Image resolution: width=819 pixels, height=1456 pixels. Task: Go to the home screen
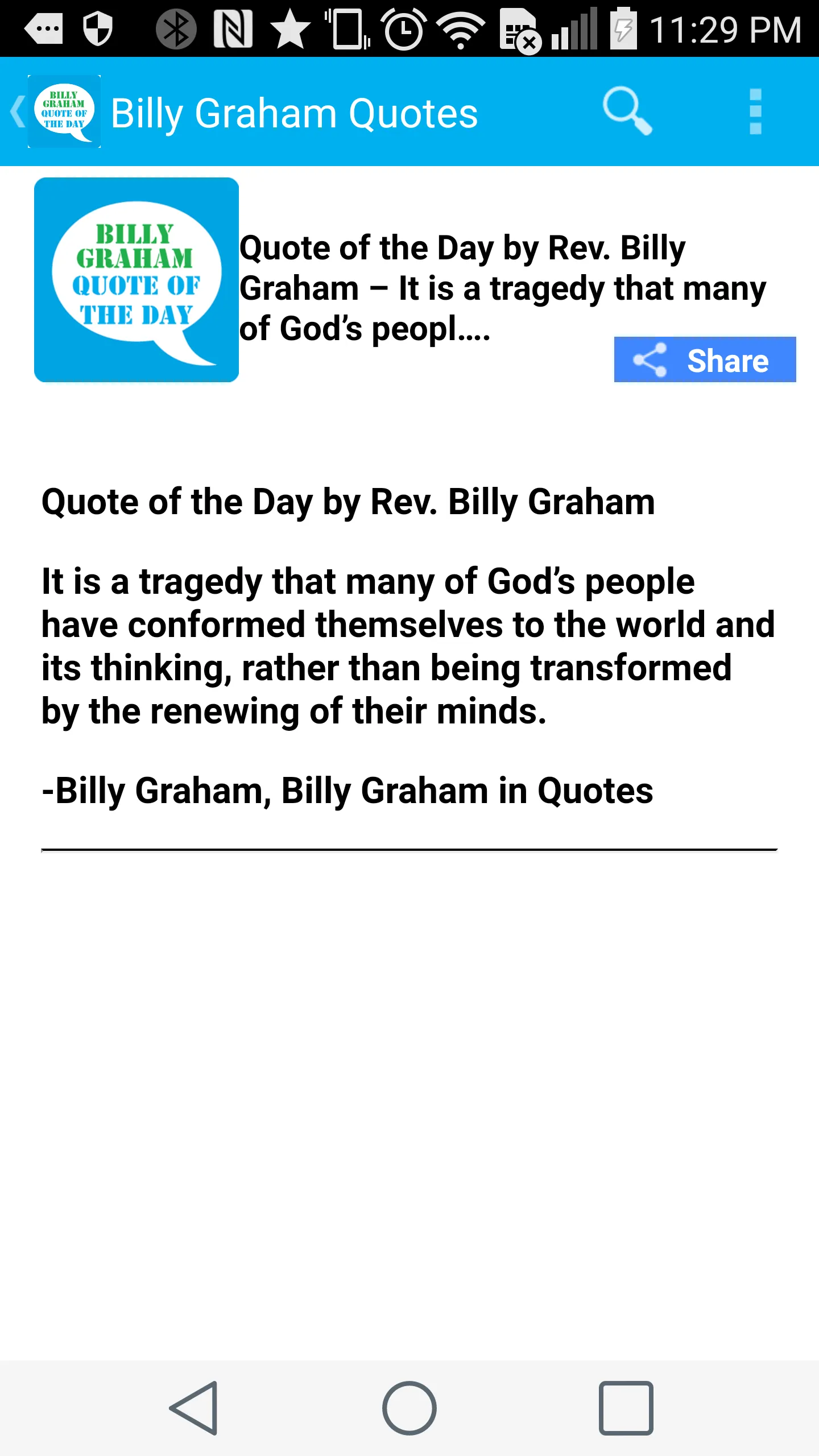[x=409, y=1408]
